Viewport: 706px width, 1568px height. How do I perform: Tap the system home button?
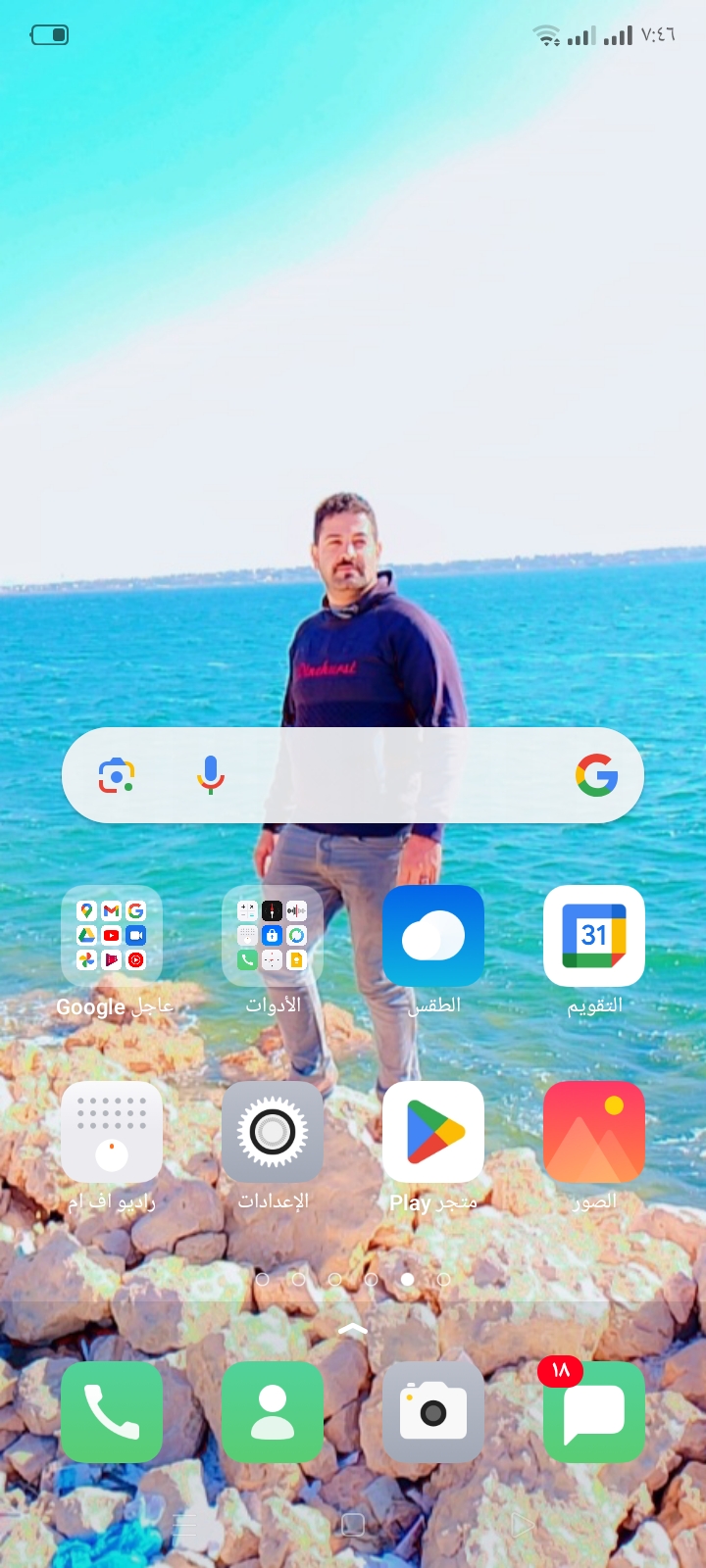point(353,1525)
